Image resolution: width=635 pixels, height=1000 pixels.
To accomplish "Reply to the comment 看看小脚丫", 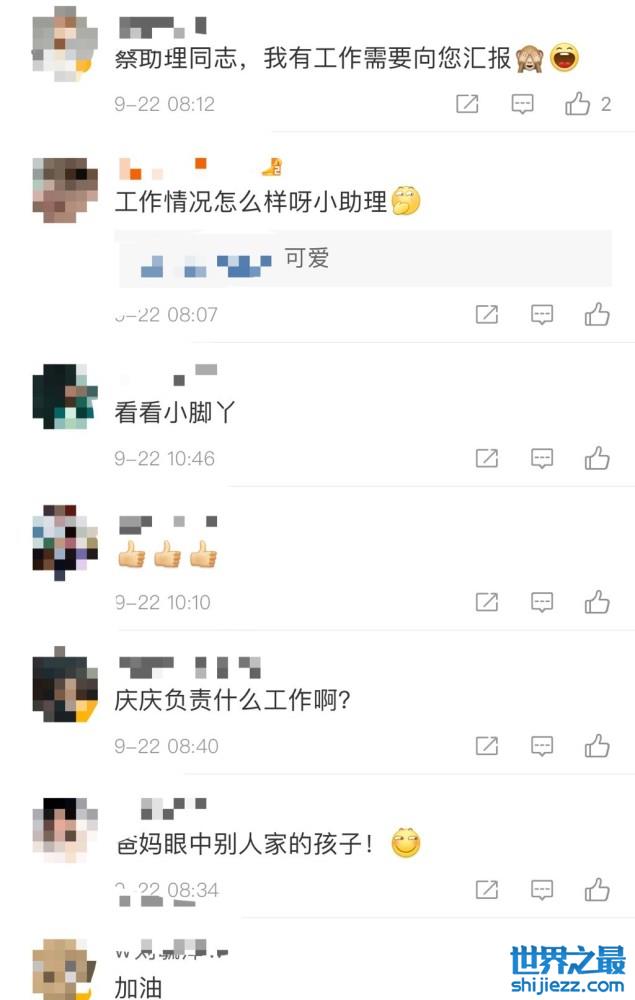I will (542, 459).
